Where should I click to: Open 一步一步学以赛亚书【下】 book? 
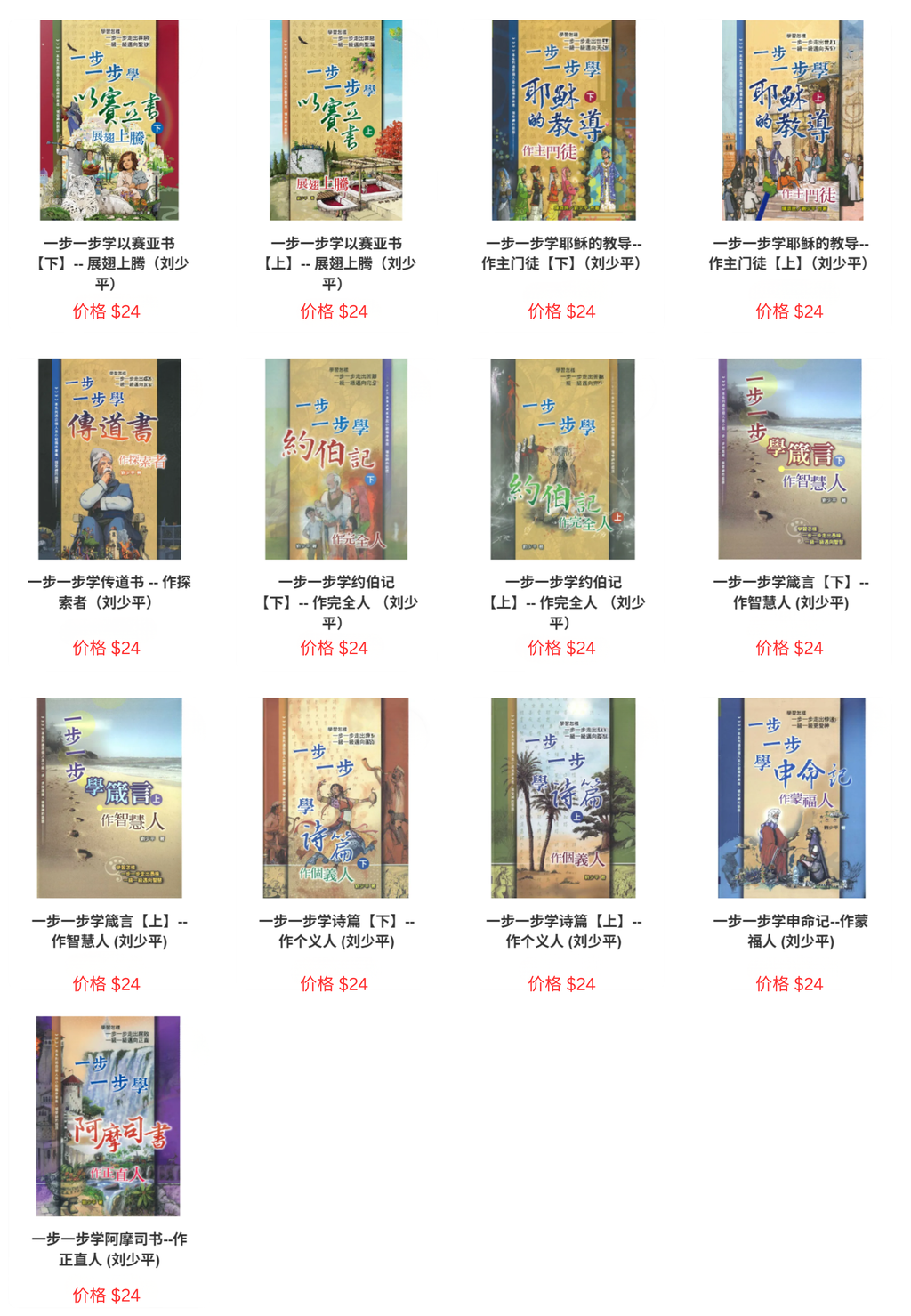coord(109,120)
